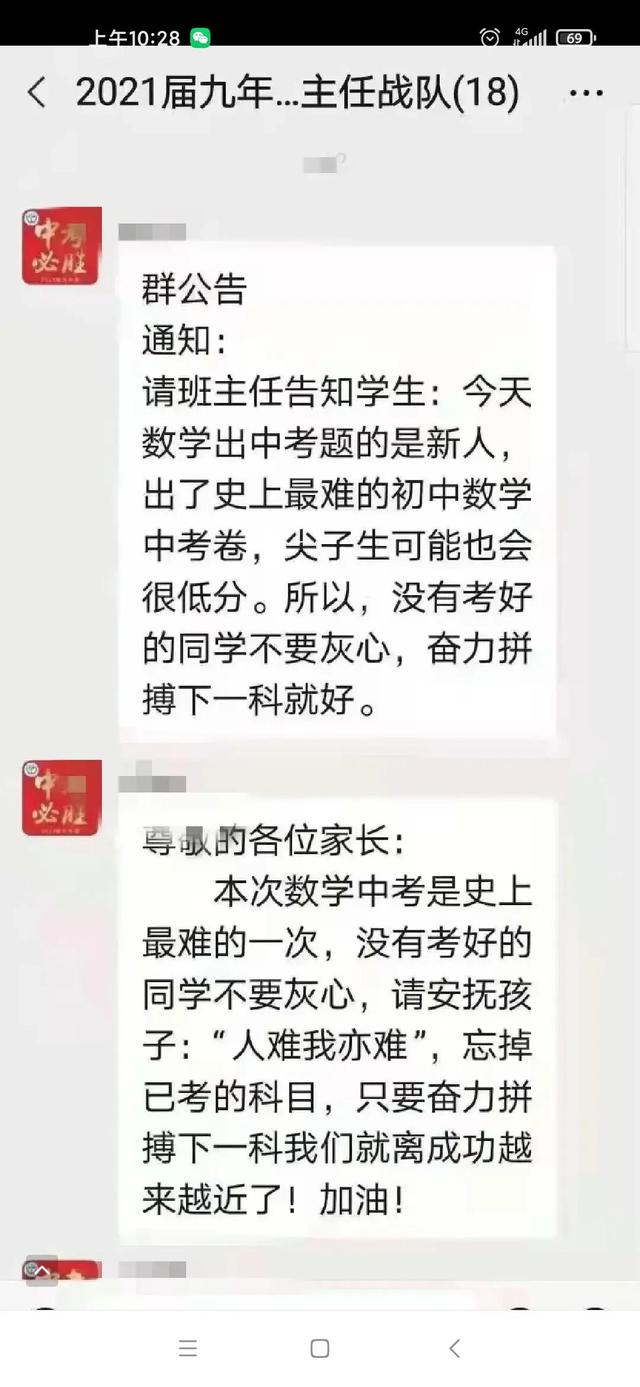
Task: Open the group chat overflow menu
Action: [585, 93]
